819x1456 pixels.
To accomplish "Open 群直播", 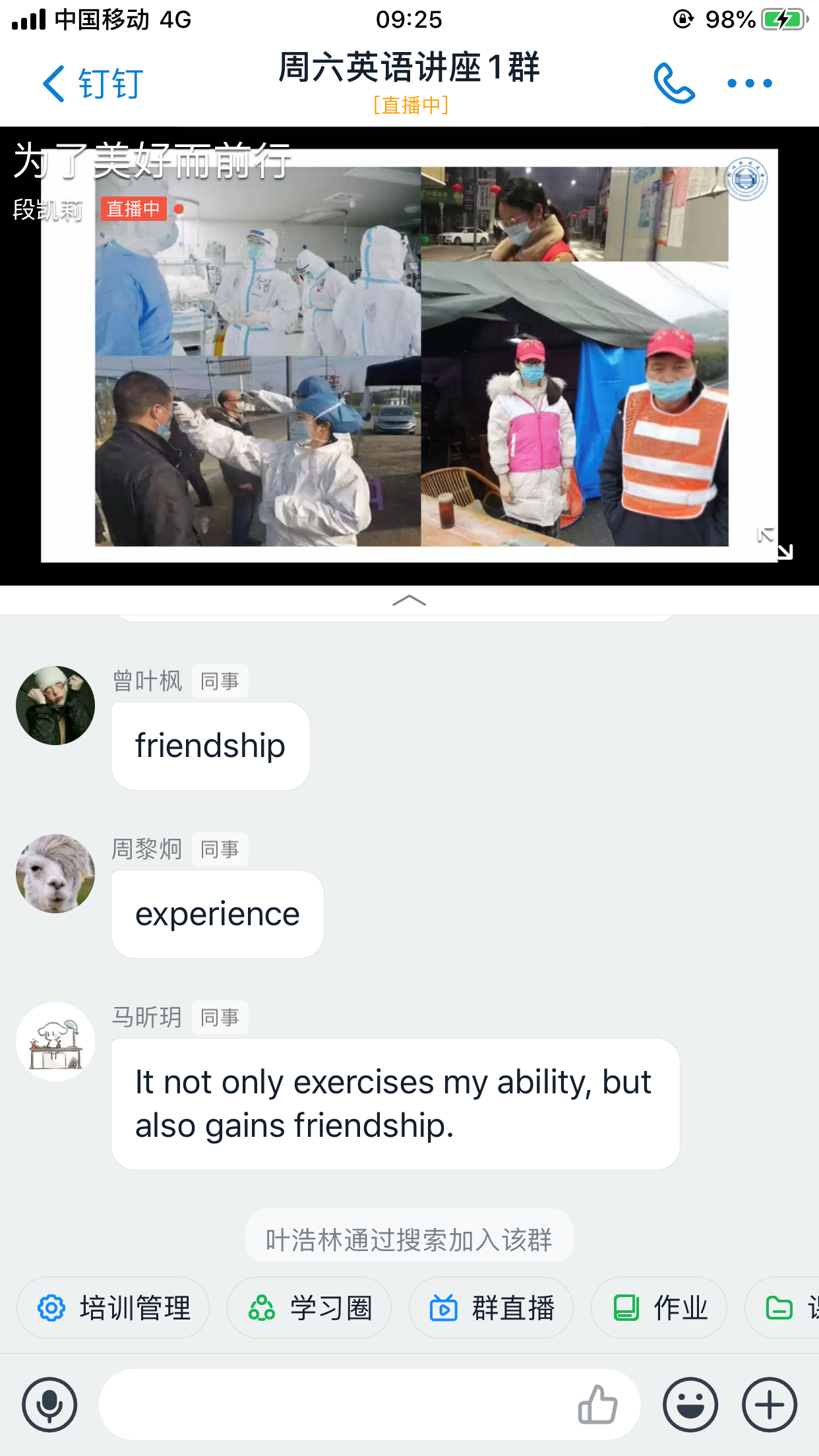I will (491, 1308).
